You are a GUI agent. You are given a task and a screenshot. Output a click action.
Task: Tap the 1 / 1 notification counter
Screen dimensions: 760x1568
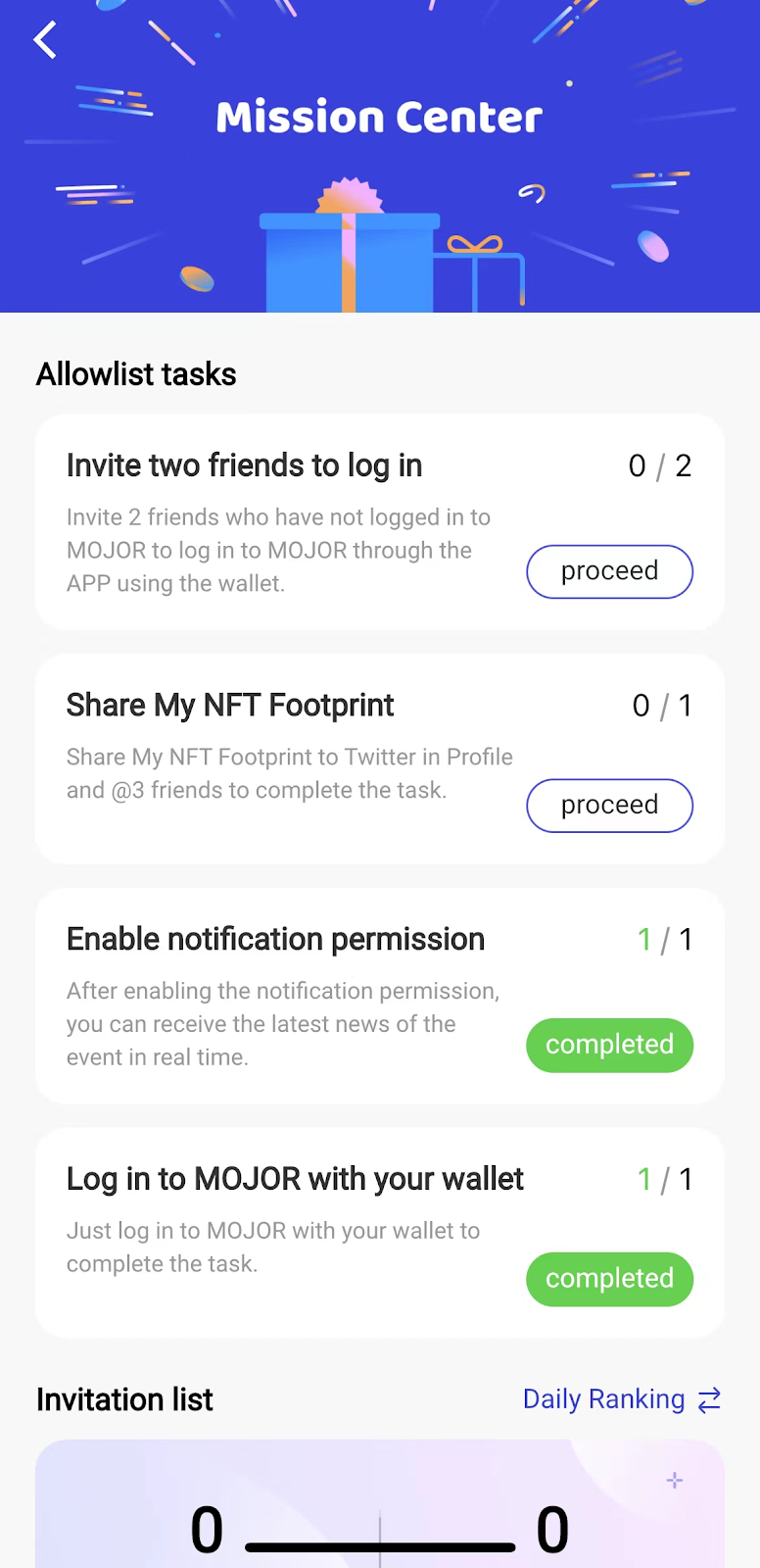[665, 939]
